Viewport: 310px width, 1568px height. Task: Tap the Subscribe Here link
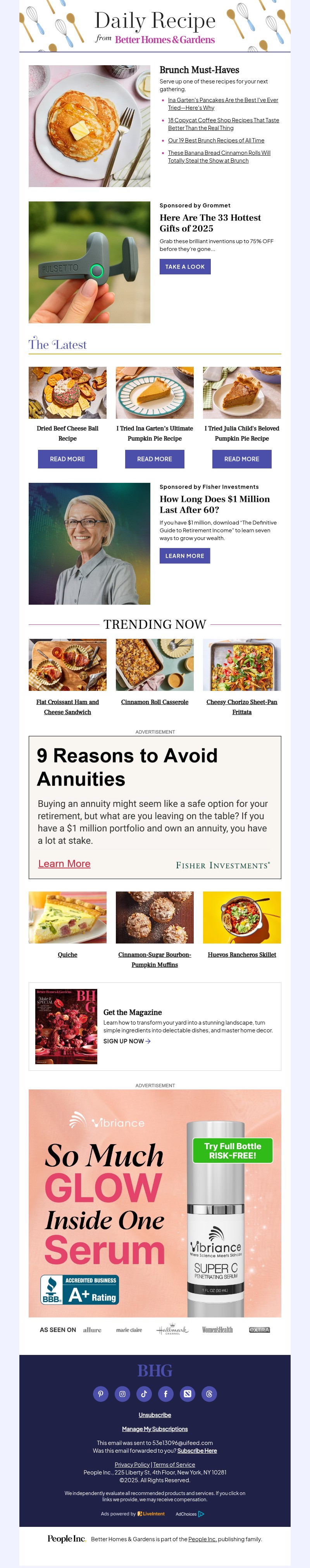click(x=197, y=1450)
